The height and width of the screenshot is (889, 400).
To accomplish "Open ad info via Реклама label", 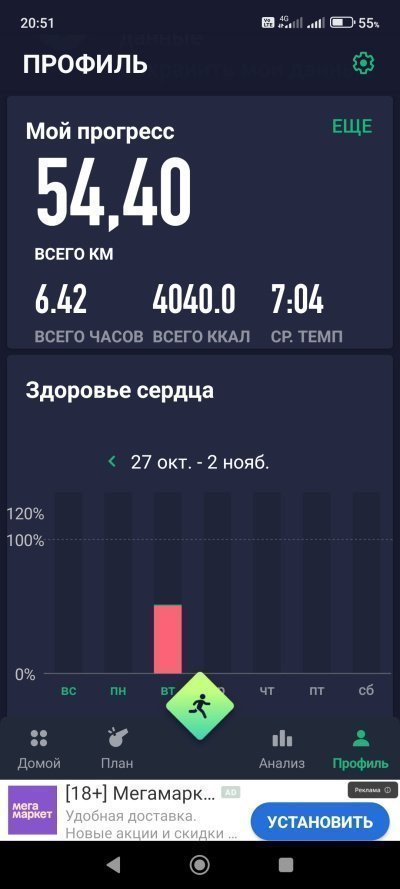I will [372, 790].
